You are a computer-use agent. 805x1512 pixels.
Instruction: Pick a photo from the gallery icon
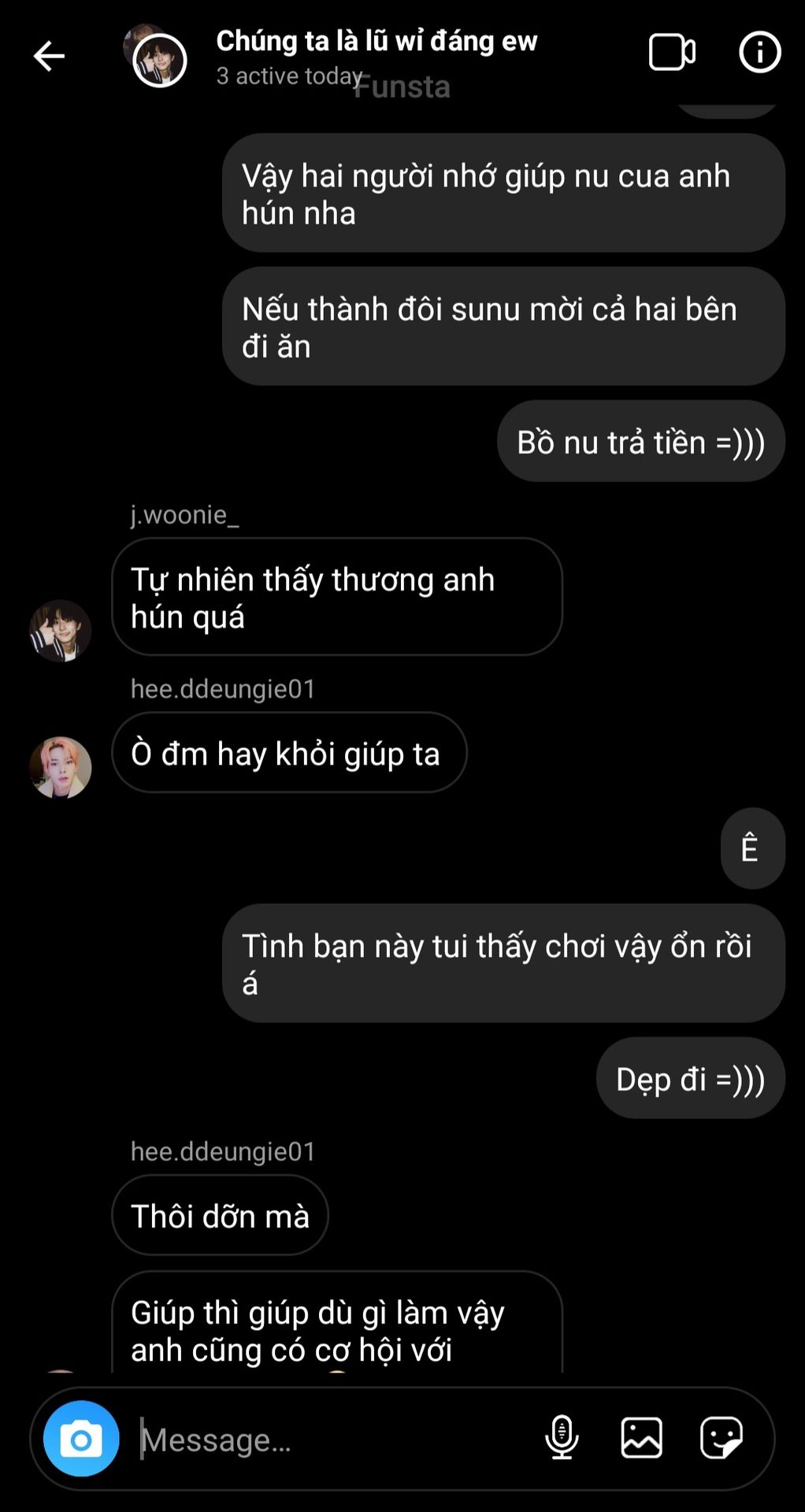(x=641, y=1438)
